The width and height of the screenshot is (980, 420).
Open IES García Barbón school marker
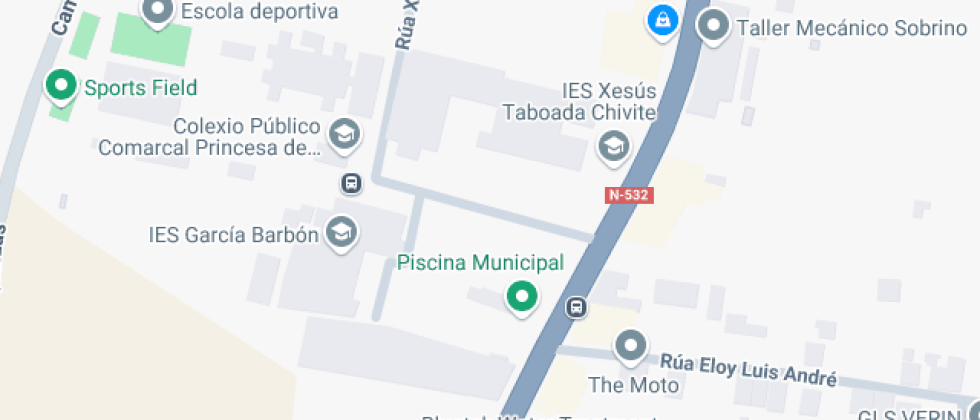click(343, 233)
